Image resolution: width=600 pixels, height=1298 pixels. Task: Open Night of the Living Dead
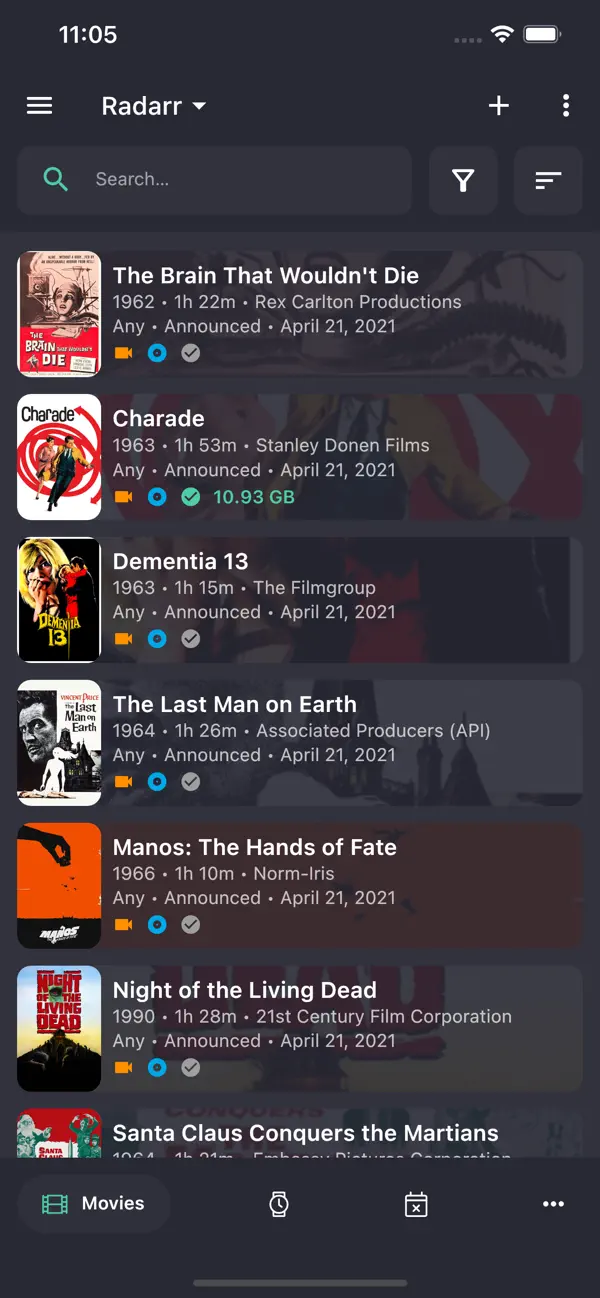300,1029
